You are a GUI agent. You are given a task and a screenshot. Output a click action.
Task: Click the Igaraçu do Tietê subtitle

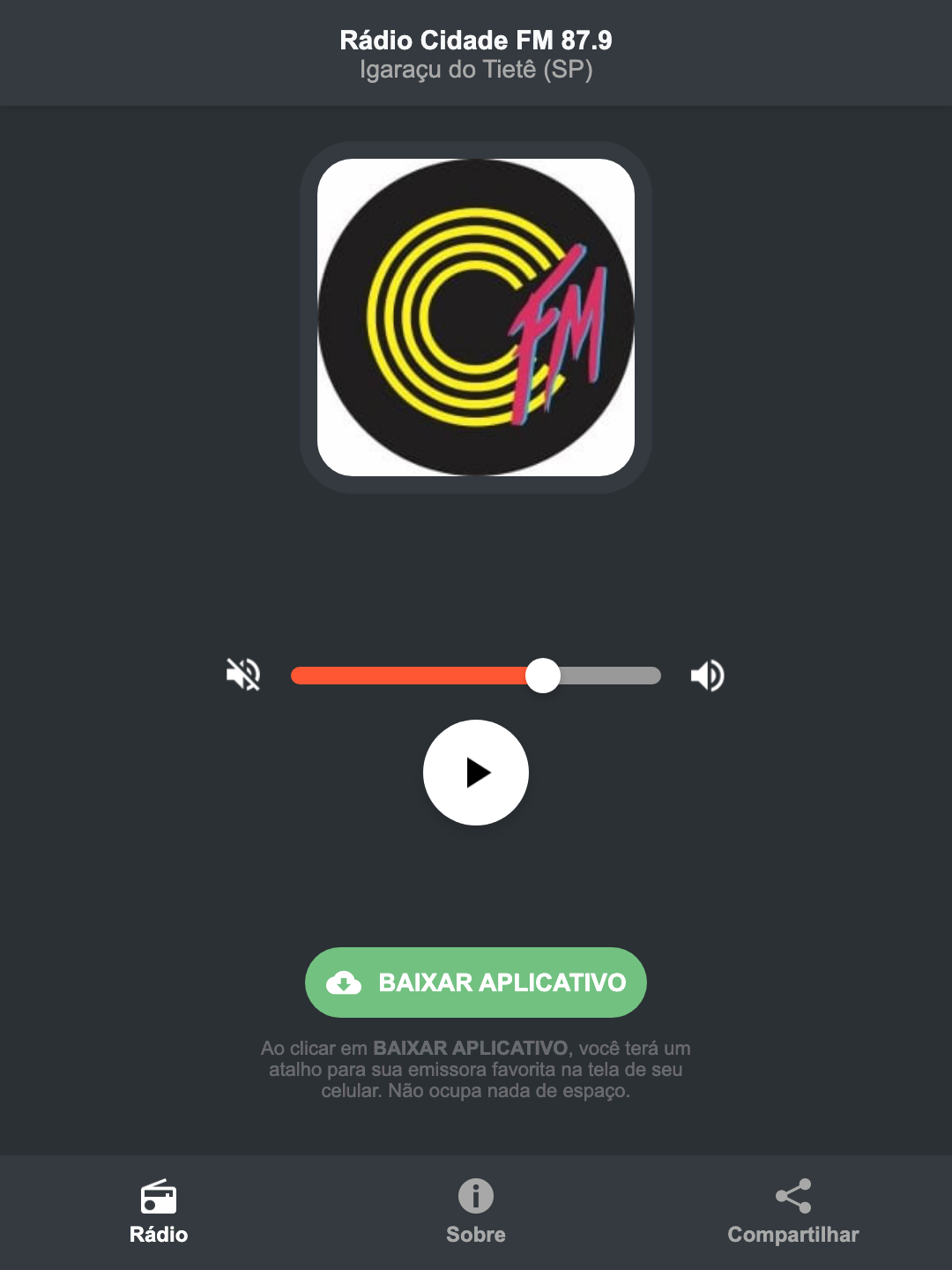click(475, 70)
